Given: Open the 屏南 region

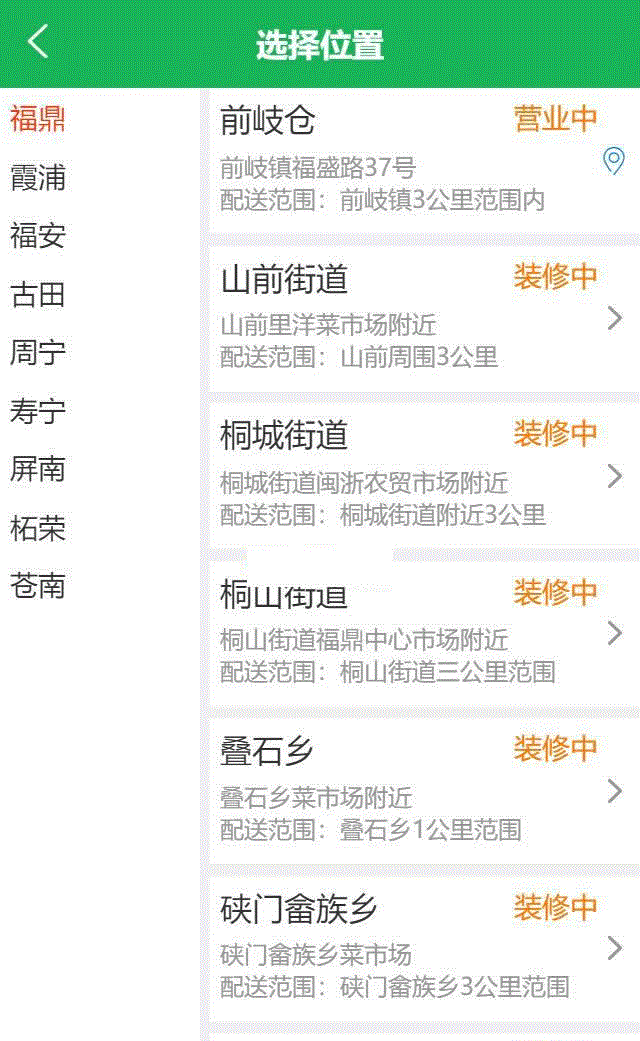Looking at the screenshot, I should pyautogui.click(x=38, y=468).
